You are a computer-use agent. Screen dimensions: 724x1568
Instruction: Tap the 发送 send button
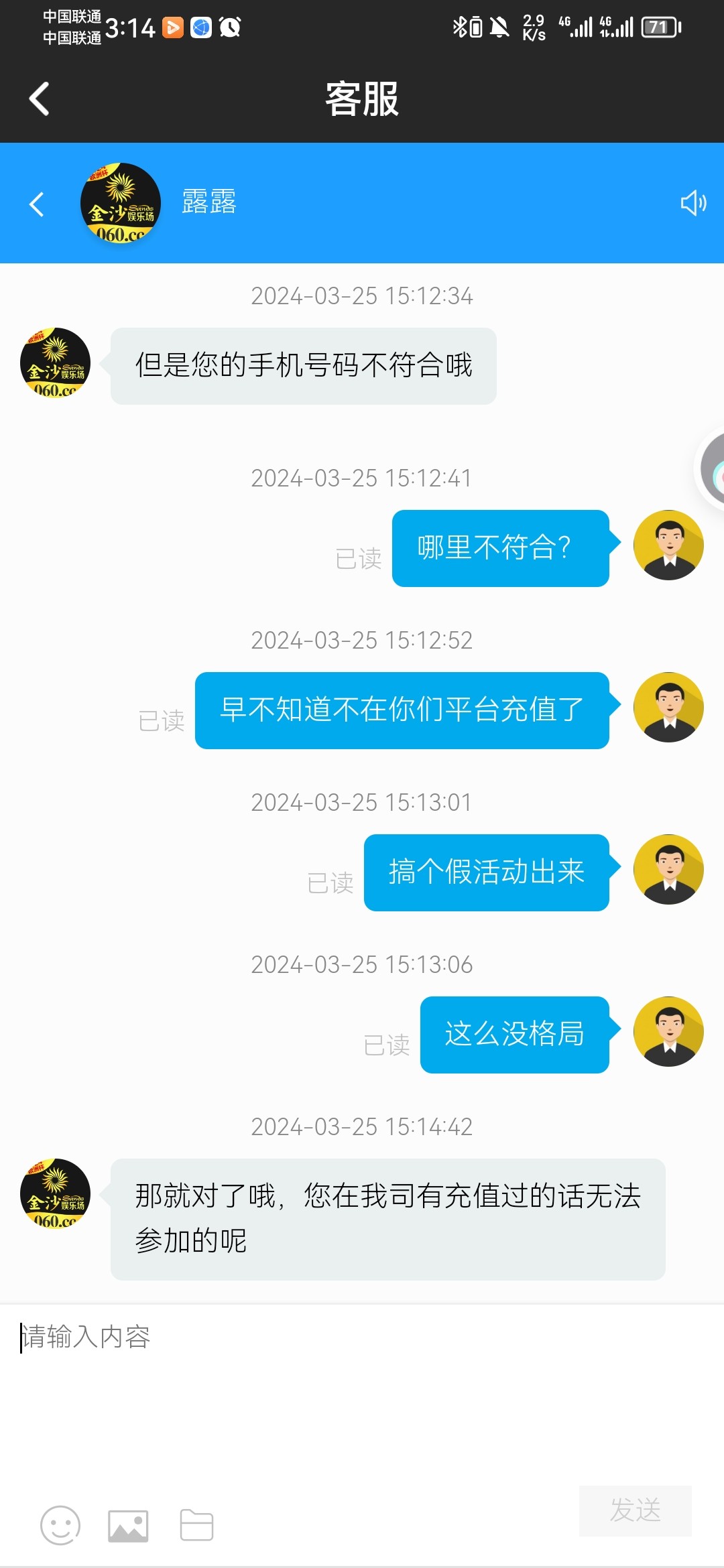tap(635, 1511)
